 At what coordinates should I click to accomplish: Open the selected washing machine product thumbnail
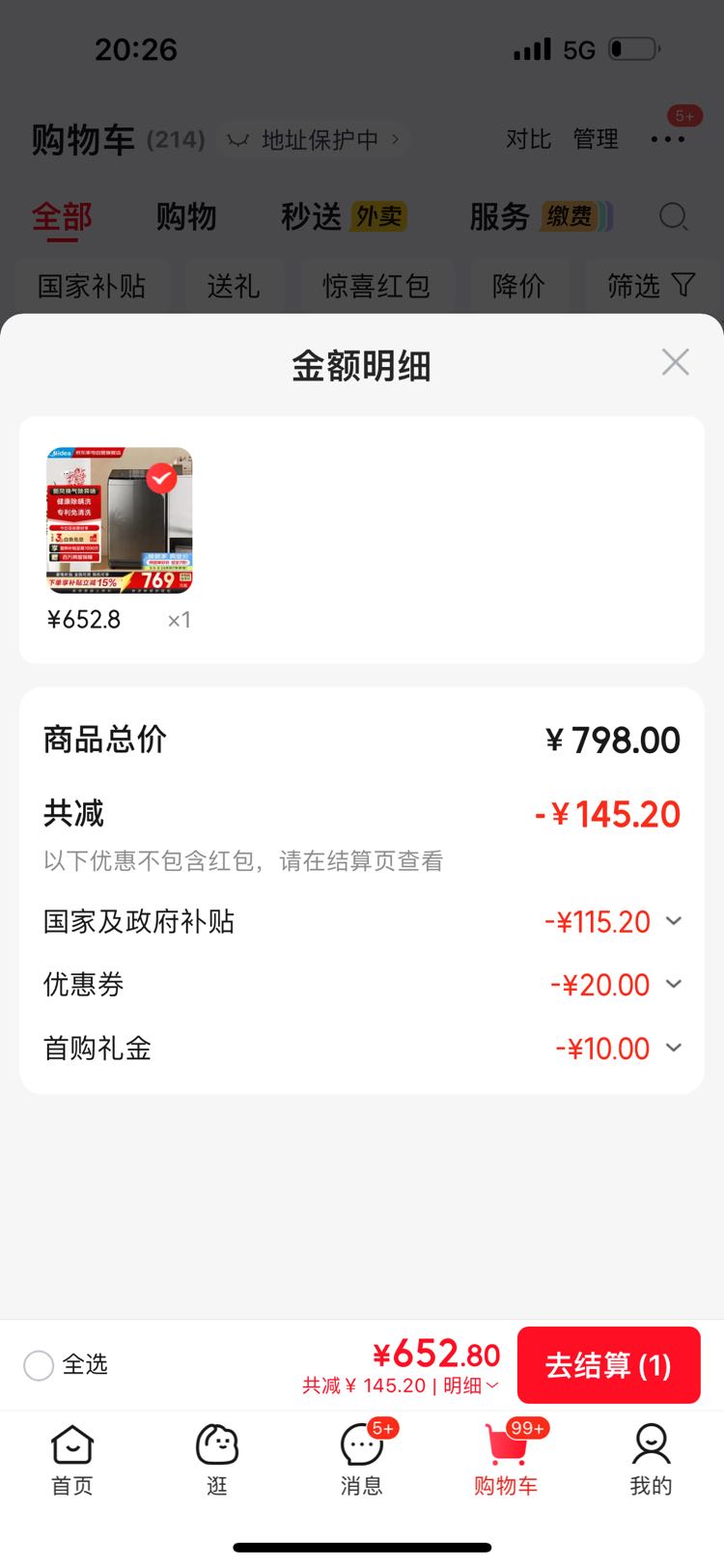[x=120, y=520]
